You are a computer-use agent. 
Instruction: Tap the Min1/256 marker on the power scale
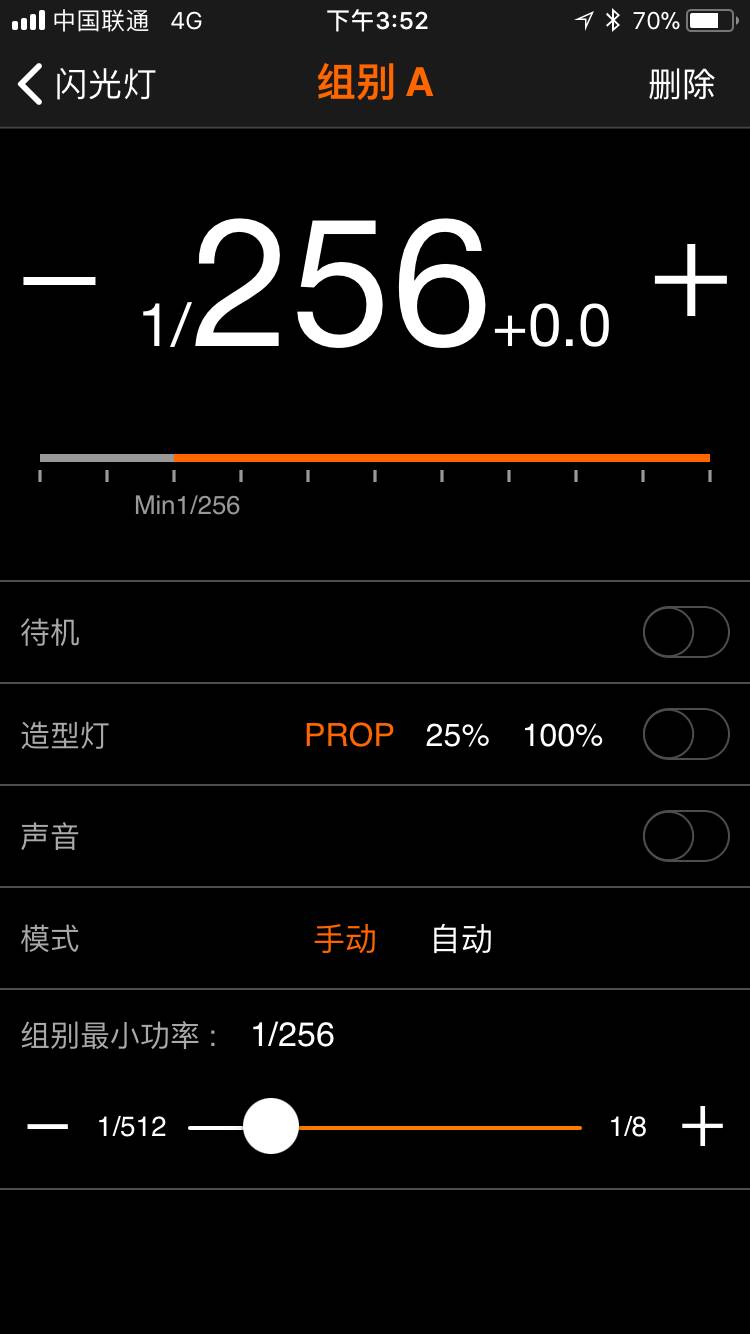point(187,505)
